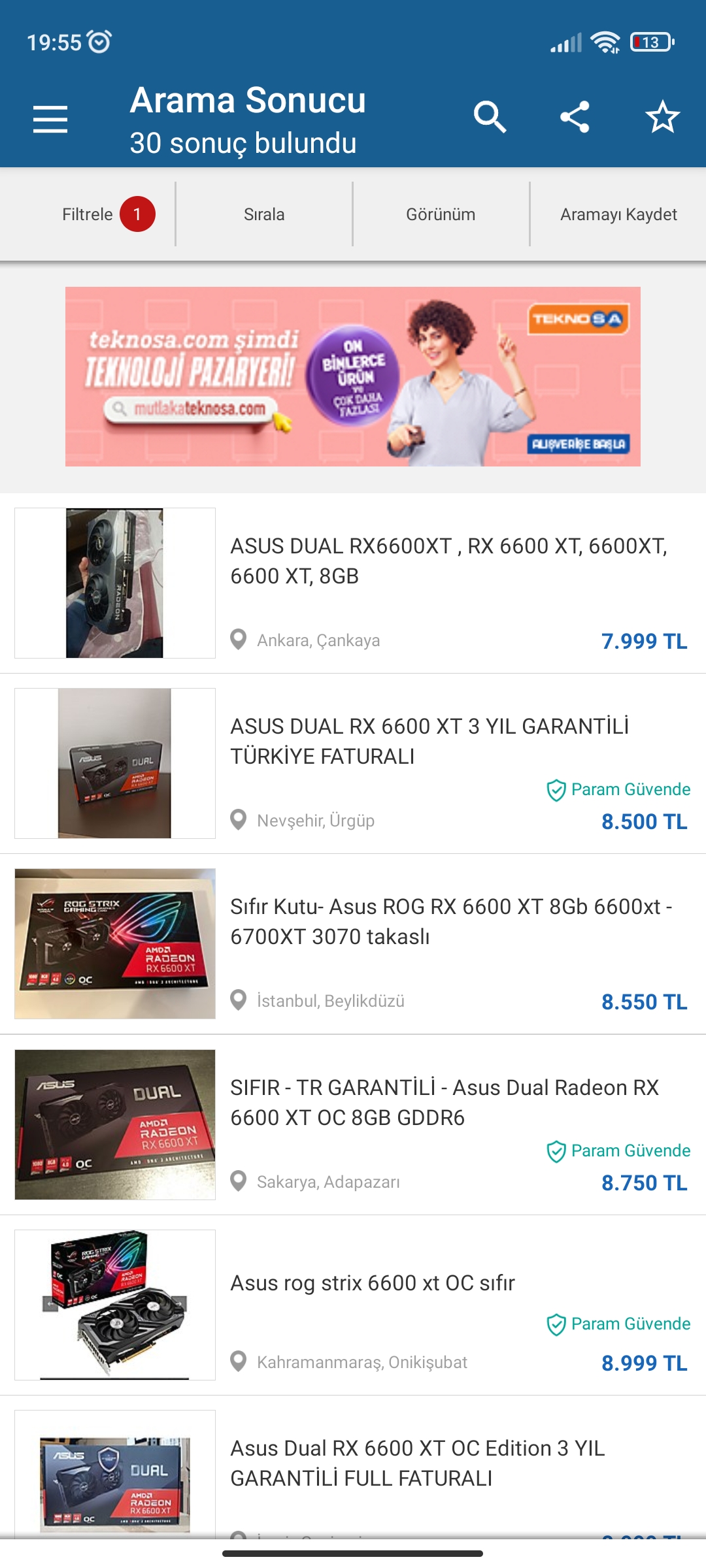Screen dimensions: 706x1568
Task: Add this search to favorites with star
Action: click(x=662, y=118)
